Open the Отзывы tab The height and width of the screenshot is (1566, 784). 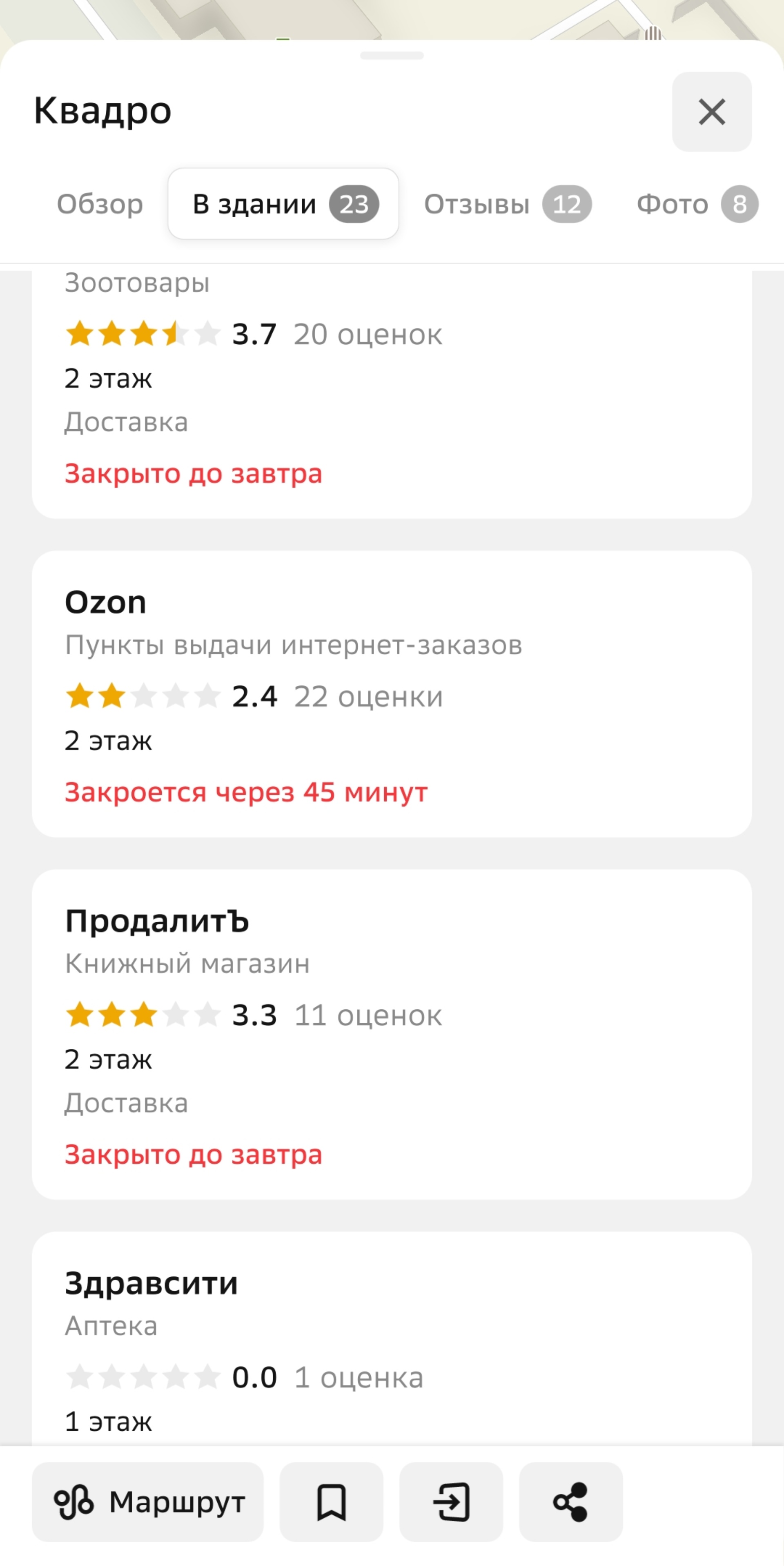point(507,204)
